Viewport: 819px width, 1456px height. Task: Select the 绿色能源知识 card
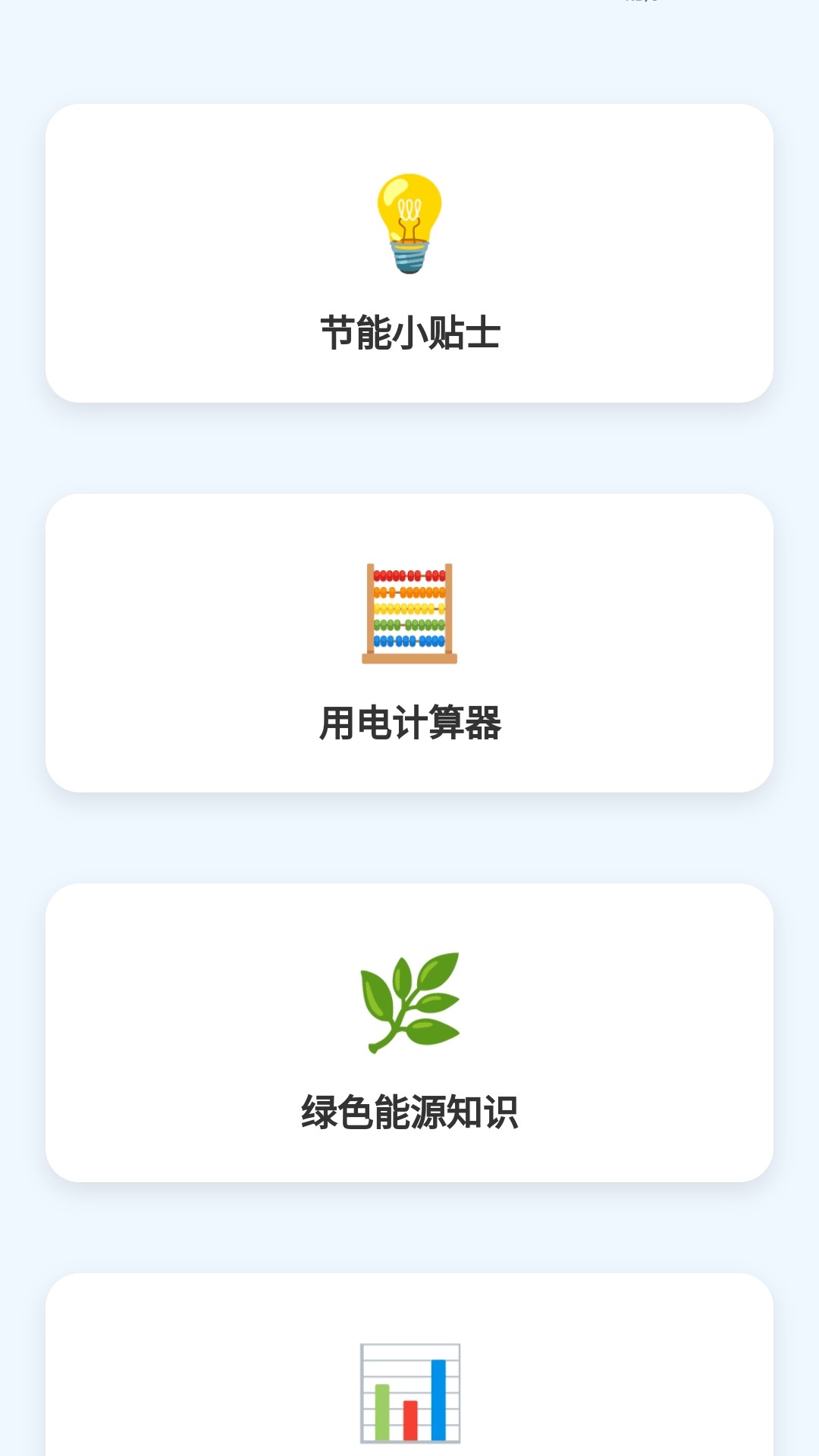(409, 1033)
